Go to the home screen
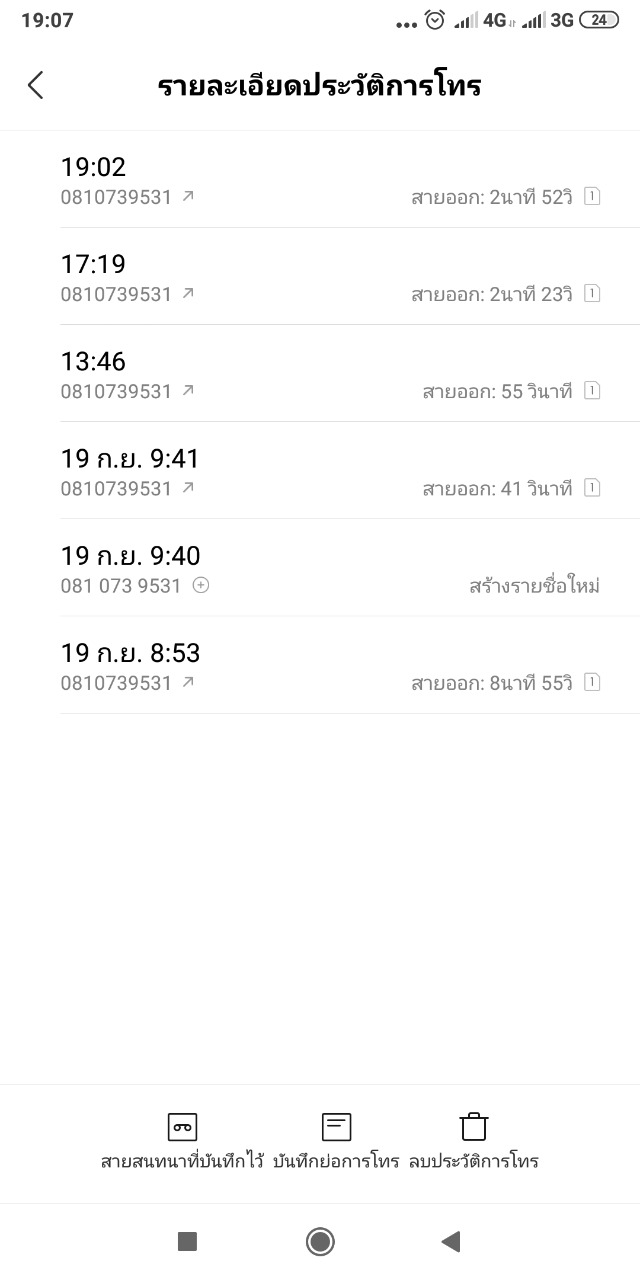 coord(320,1241)
